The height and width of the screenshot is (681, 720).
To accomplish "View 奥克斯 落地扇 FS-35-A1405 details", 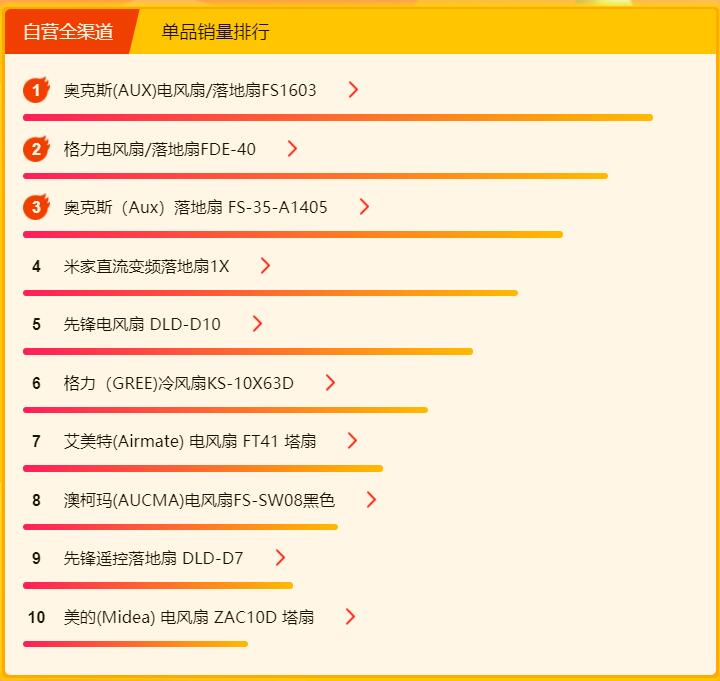I will pyautogui.click(x=196, y=208).
